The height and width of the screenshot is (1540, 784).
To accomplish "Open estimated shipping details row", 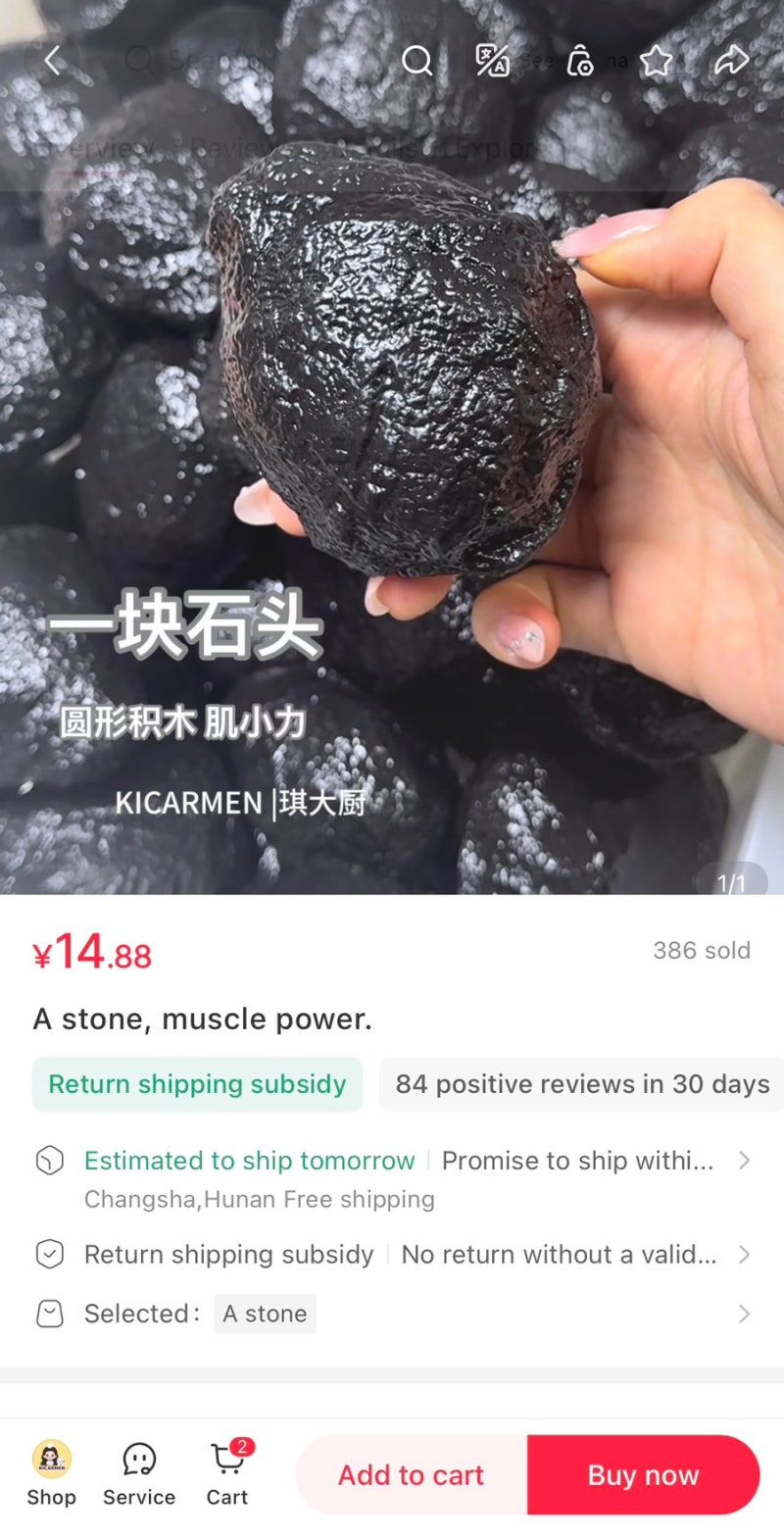I will (x=392, y=1178).
